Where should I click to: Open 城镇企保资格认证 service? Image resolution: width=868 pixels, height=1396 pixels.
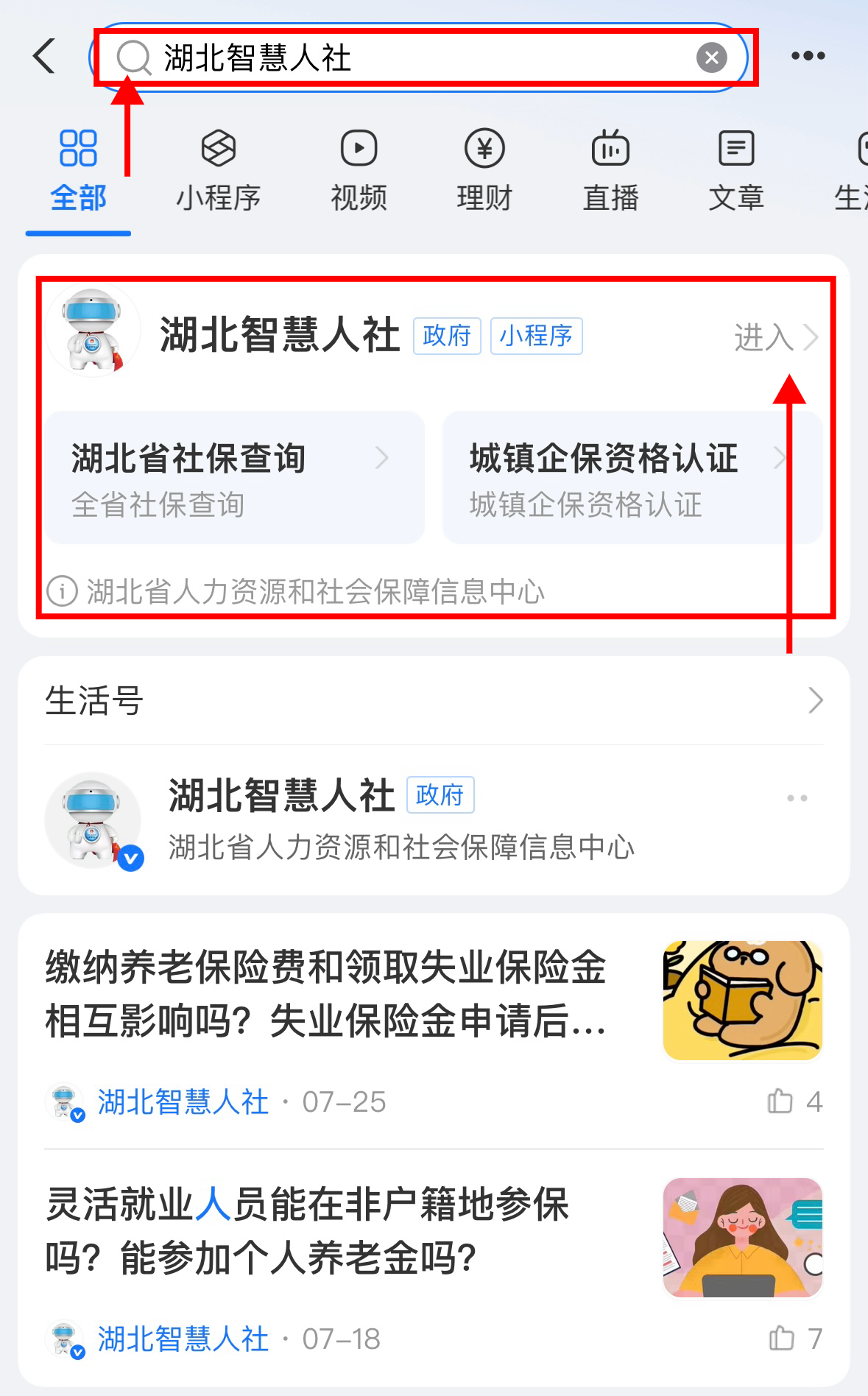[x=631, y=477]
